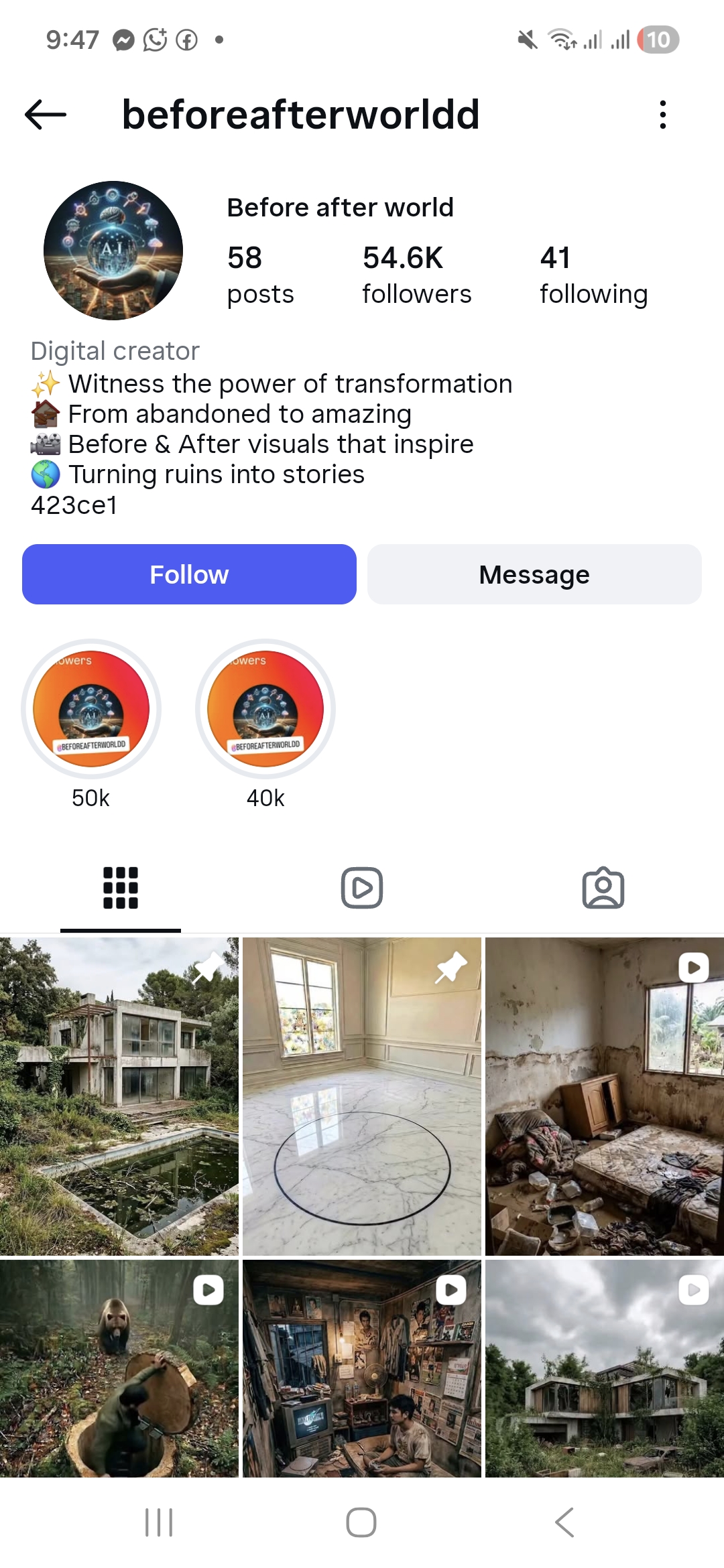The image size is (724, 1568).
Task: Switch to the Reels tab
Action: [362, 888]
